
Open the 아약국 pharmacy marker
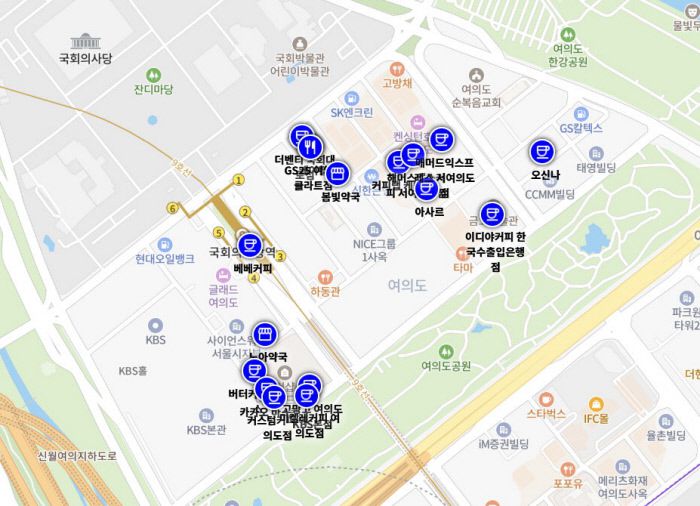click(265, 334)
